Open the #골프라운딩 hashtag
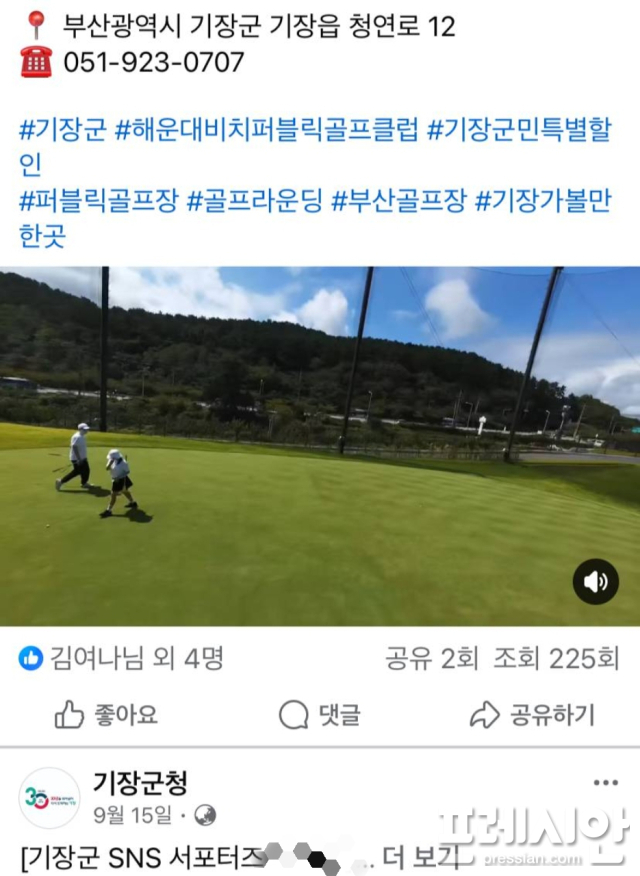This screenshot has width=640, height=876. pos(255,200)
